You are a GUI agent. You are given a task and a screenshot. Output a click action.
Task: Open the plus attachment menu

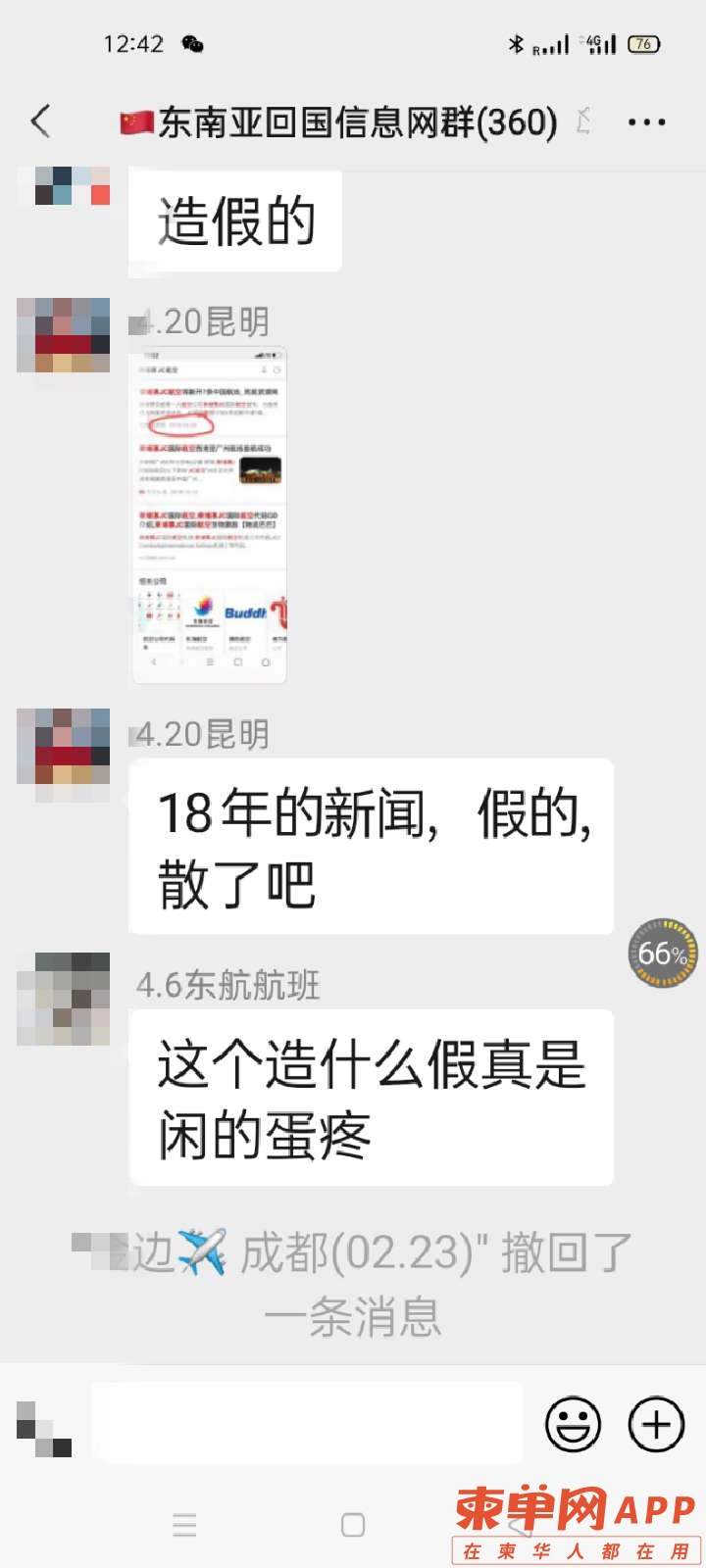pos(655,1423)
